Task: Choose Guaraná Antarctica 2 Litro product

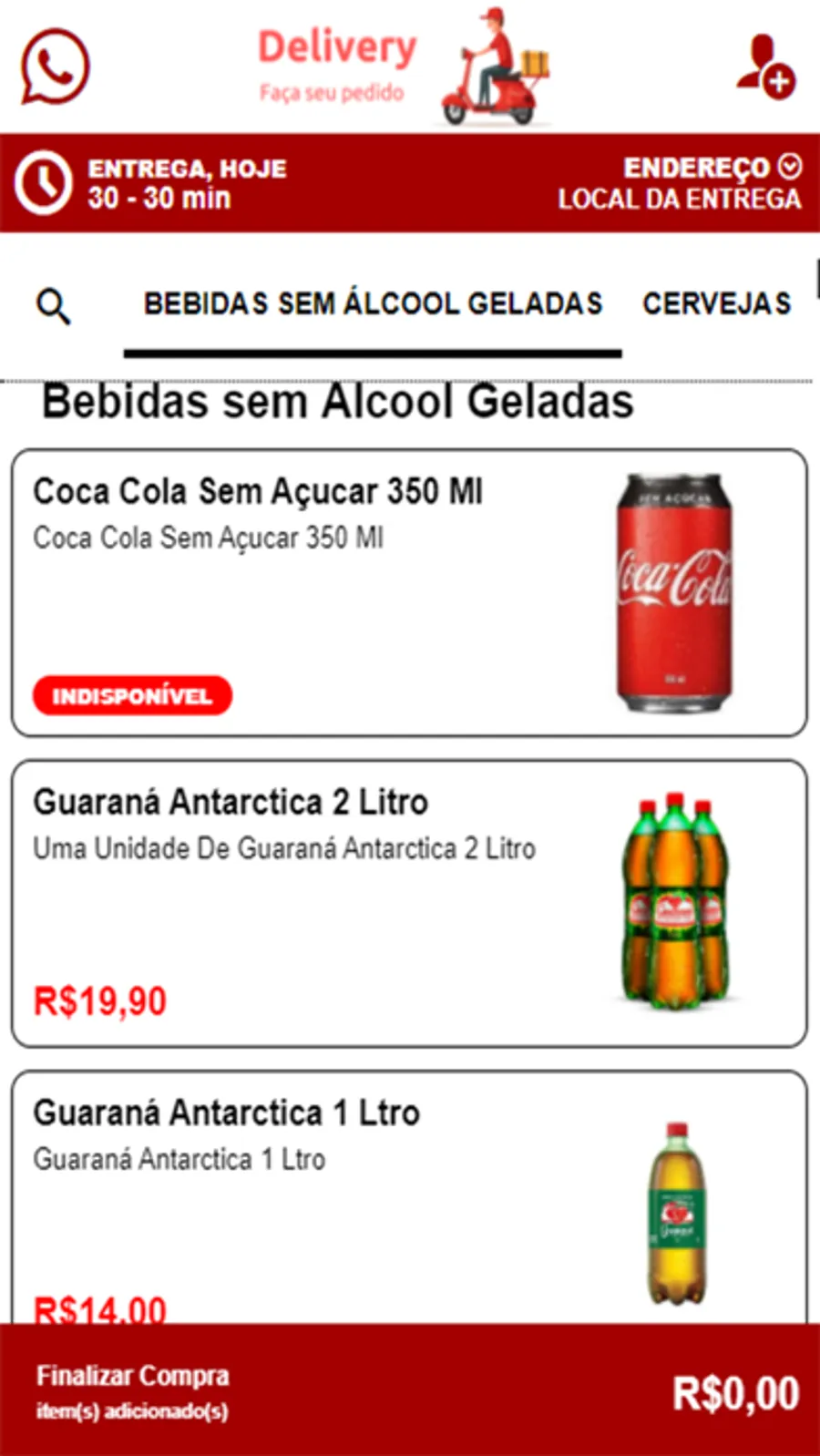Action: [x=408, y=903]
